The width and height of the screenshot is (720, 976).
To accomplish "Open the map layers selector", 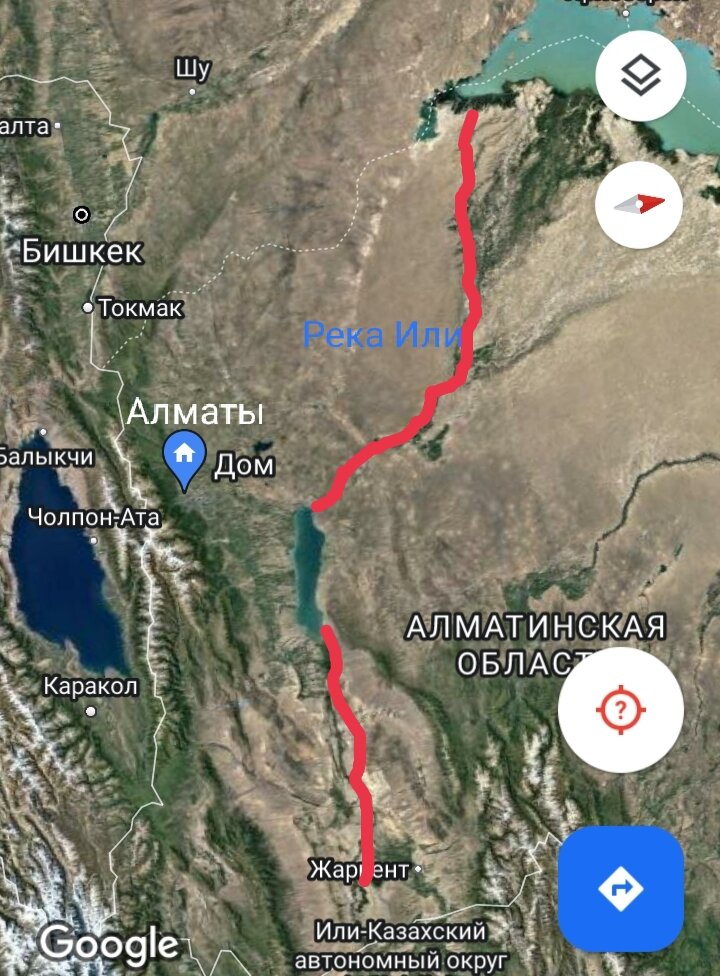I will coord(640,76).
